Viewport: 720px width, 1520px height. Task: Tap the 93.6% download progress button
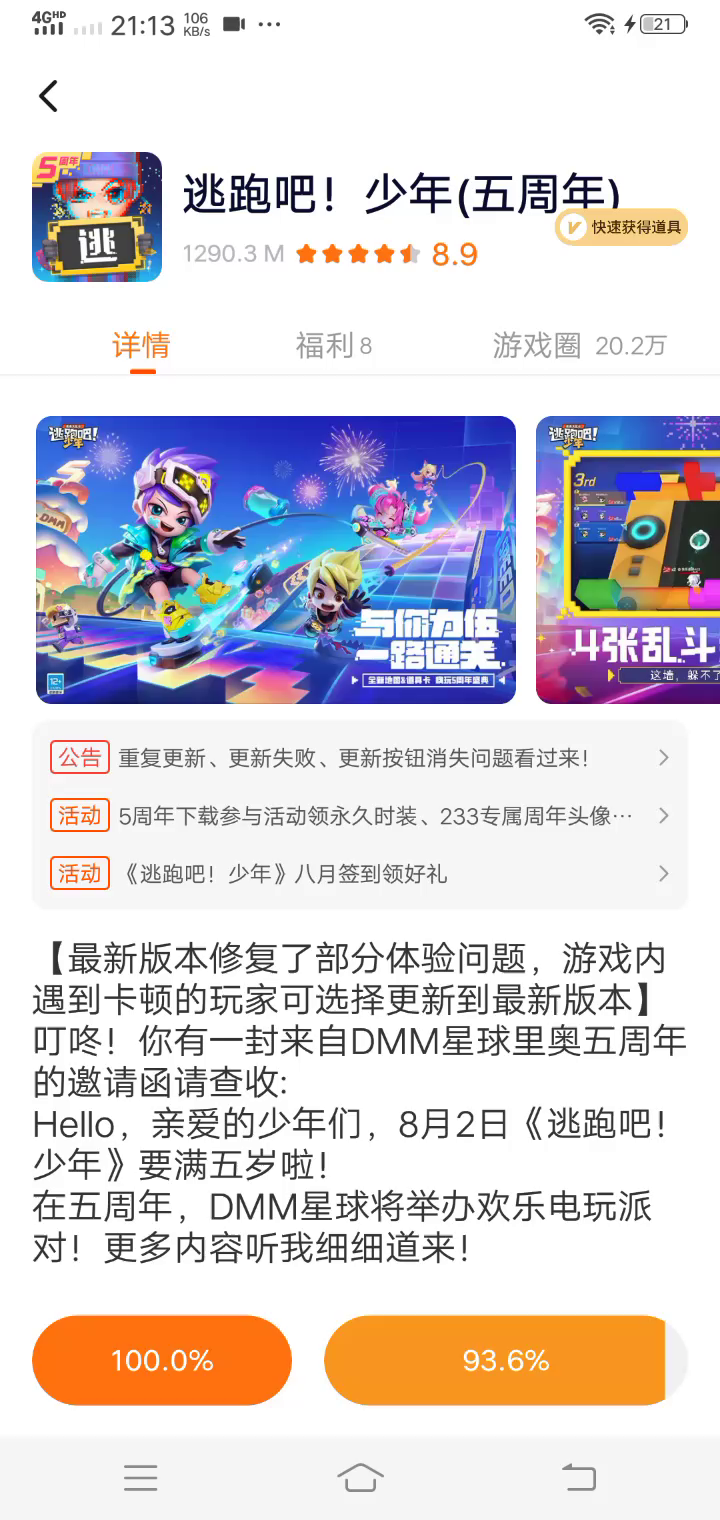click(x=505, y=1360)
